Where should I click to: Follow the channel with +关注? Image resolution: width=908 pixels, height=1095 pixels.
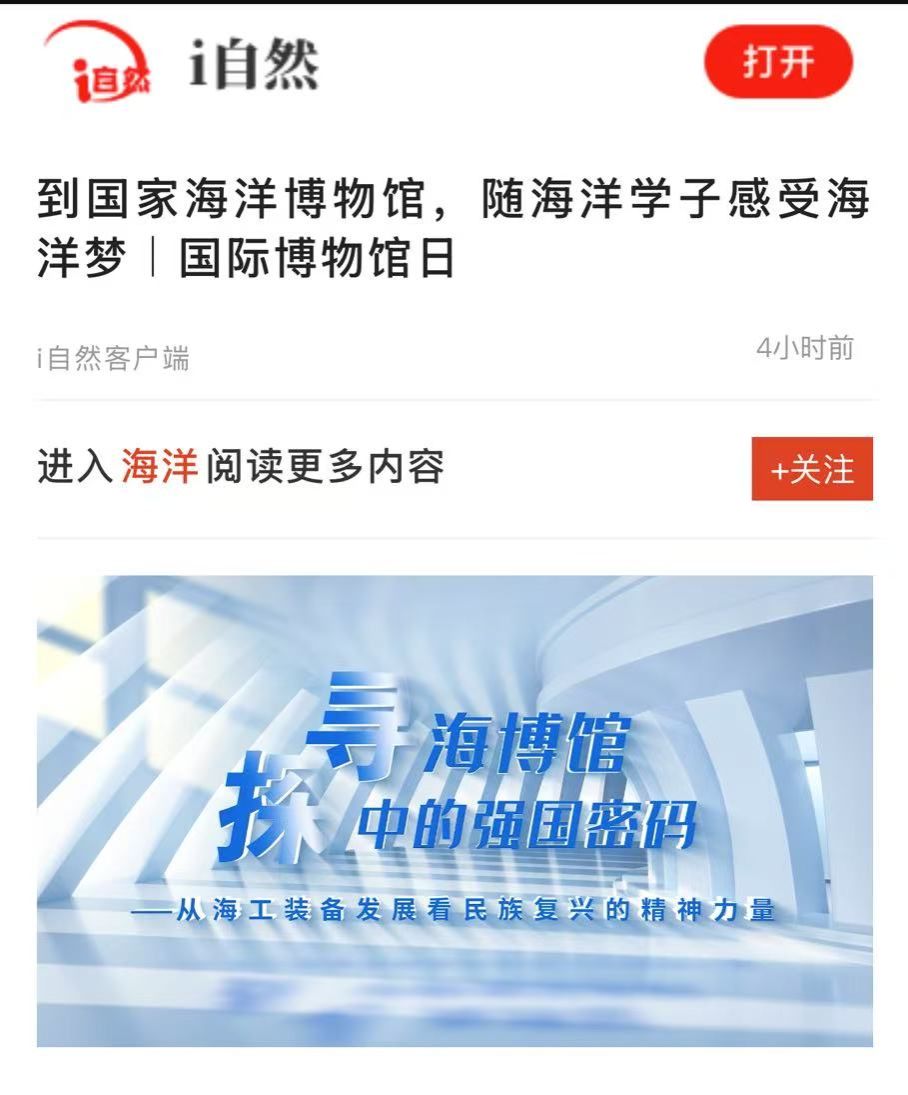click(x=812, y=469)
